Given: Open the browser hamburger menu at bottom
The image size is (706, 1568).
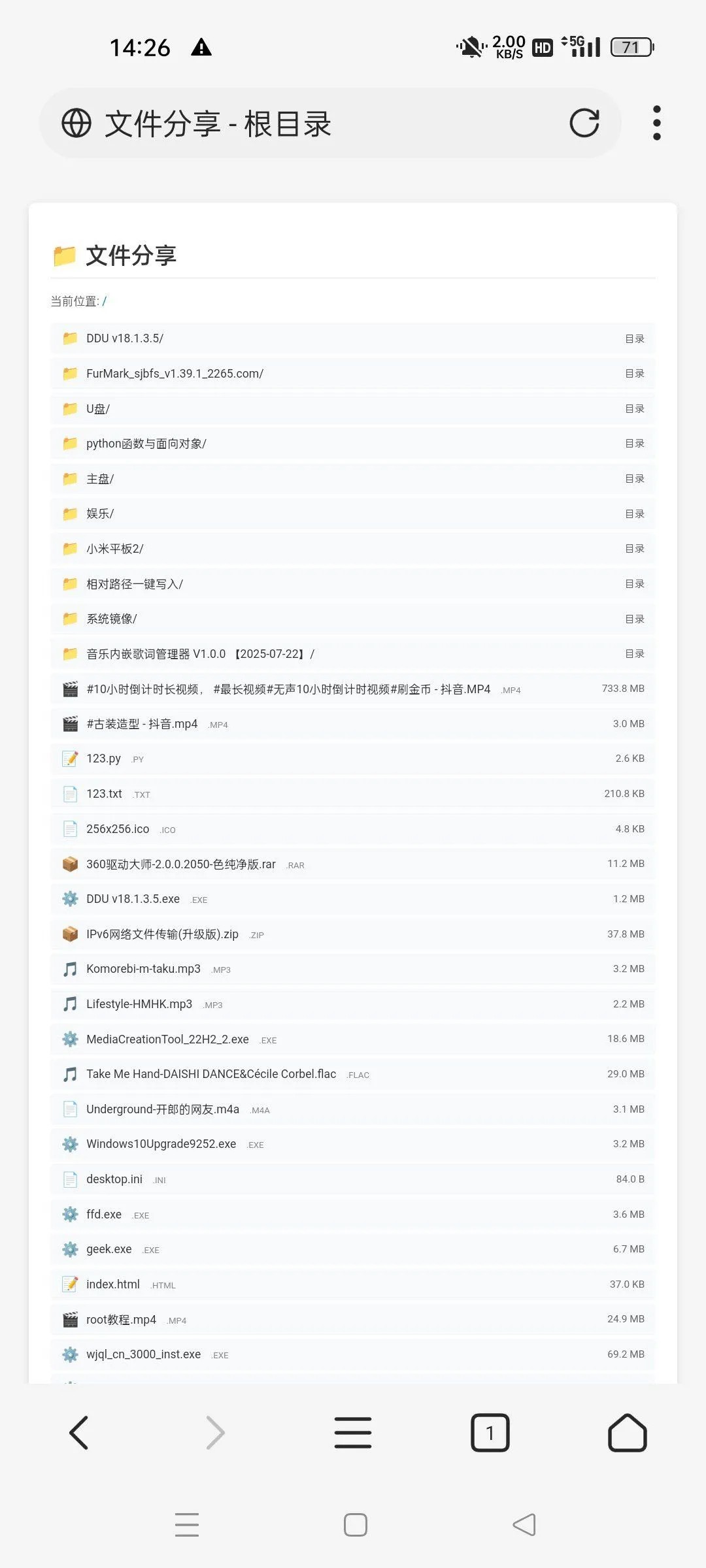Looking at the screenshot, I should click(x=353, y=1432).
